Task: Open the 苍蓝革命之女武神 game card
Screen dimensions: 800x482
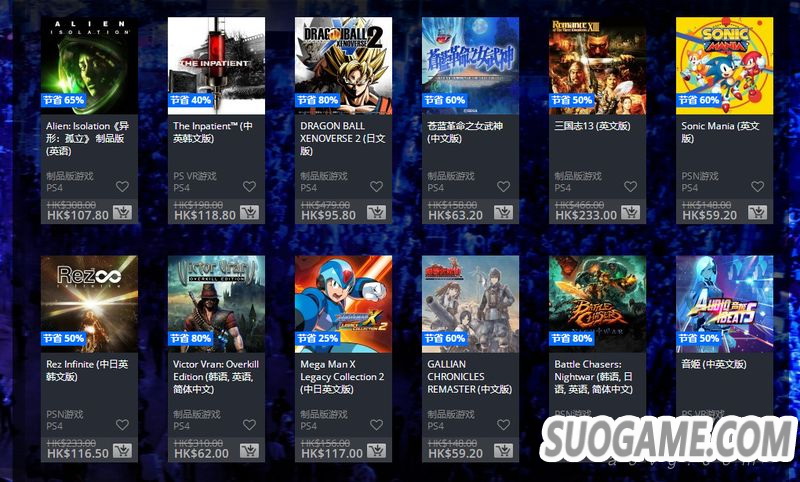Action: pyautogui.click(x=470, y=62)
